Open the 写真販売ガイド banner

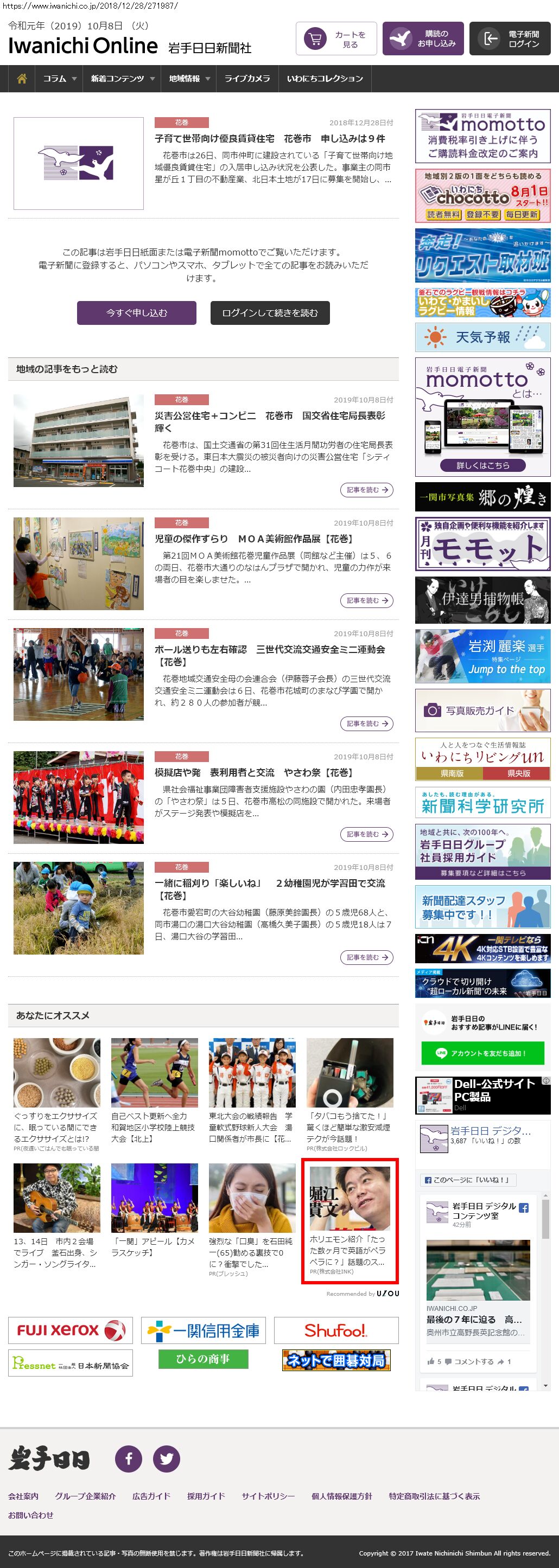[483, 711]
